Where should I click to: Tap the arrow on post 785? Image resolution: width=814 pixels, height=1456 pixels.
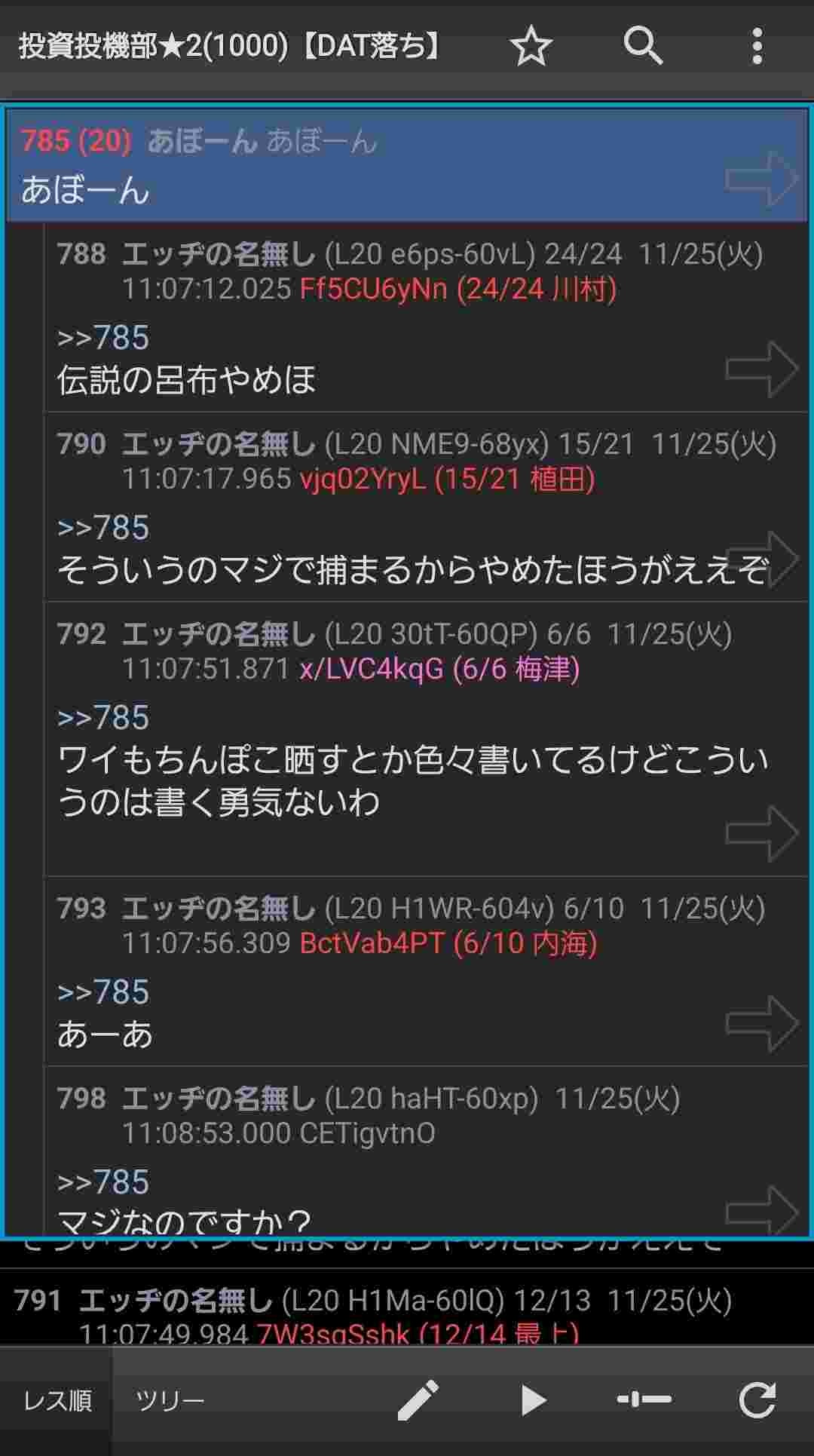pyautogui.click(x=761, y=179)
